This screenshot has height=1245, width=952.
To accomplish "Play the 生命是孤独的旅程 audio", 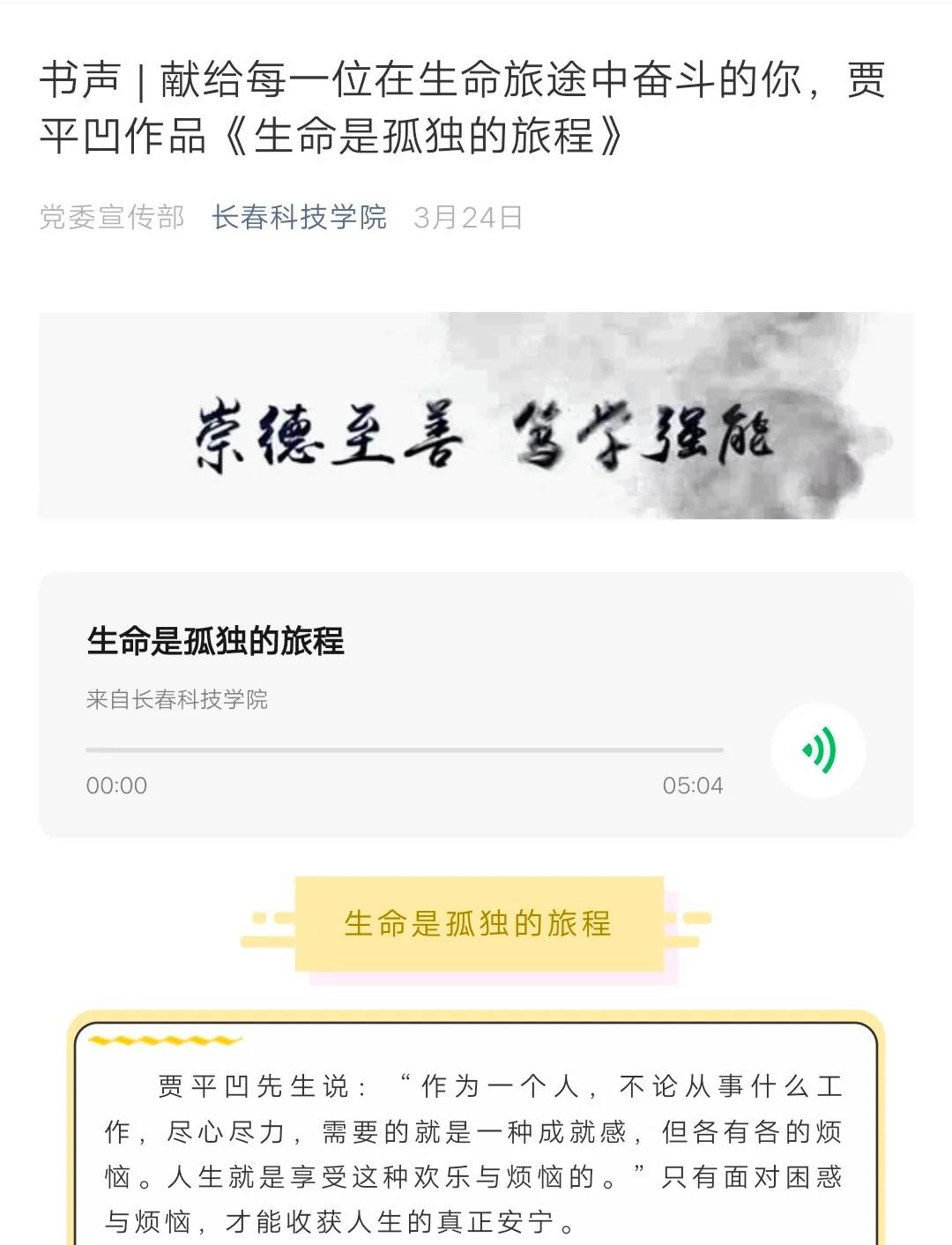I will [x=818, y=750].
